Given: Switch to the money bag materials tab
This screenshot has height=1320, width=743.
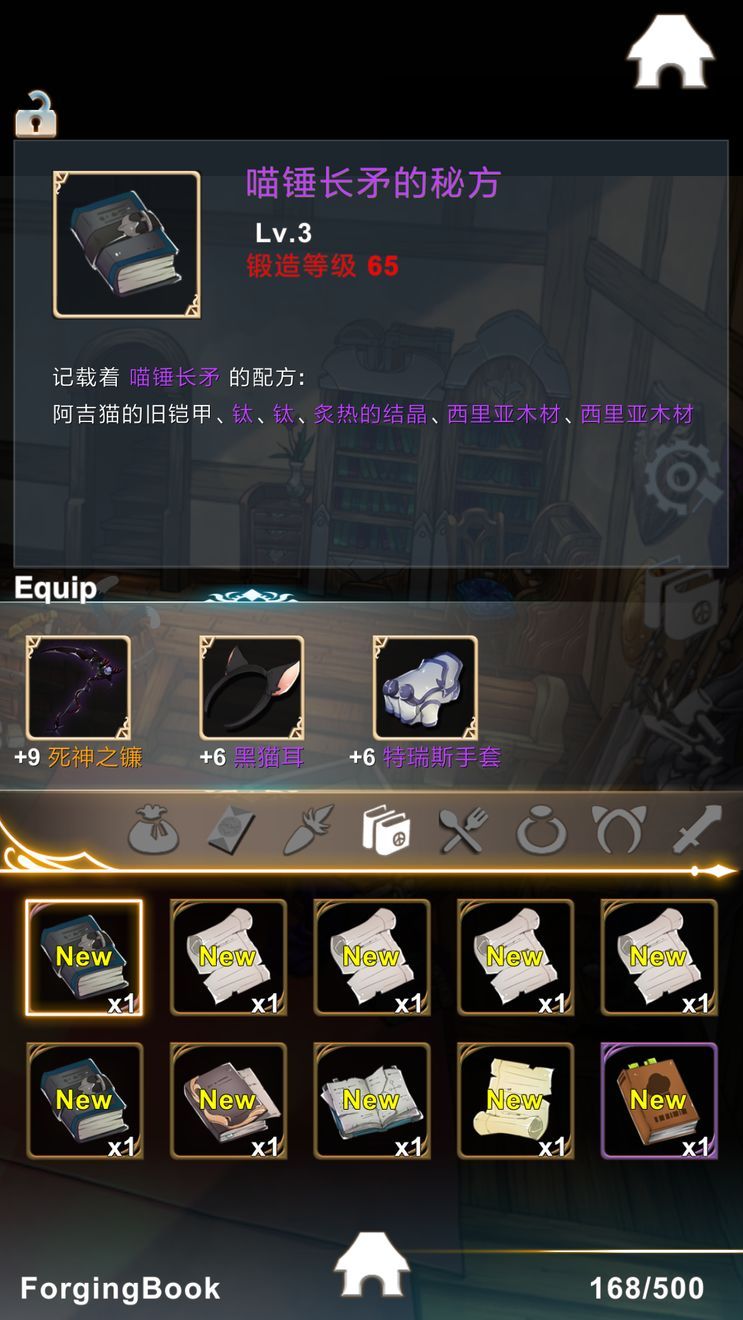Looking at the screenshot, I should (154, 830).
